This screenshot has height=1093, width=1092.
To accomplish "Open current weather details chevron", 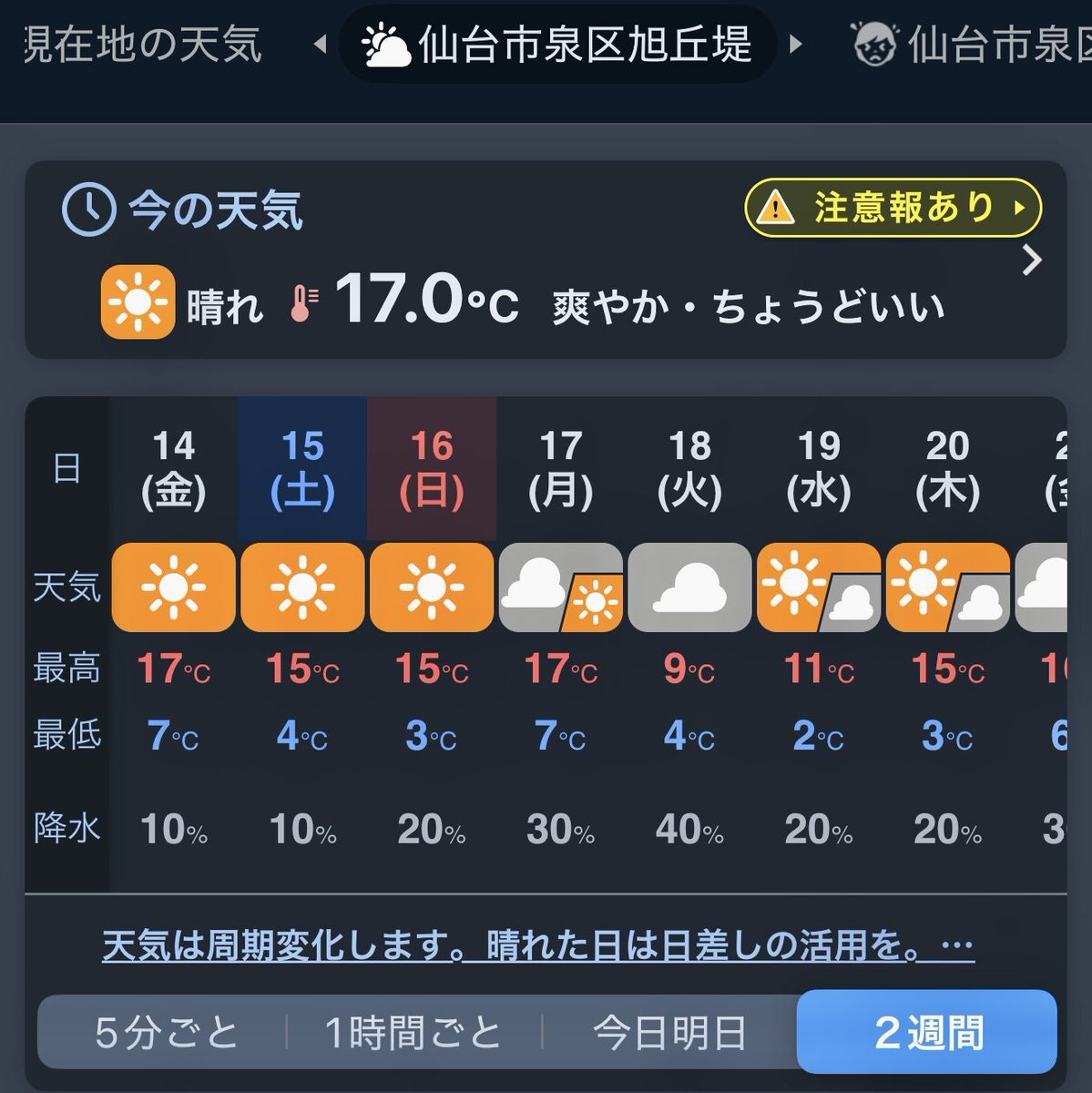I will pos(1032,260).
